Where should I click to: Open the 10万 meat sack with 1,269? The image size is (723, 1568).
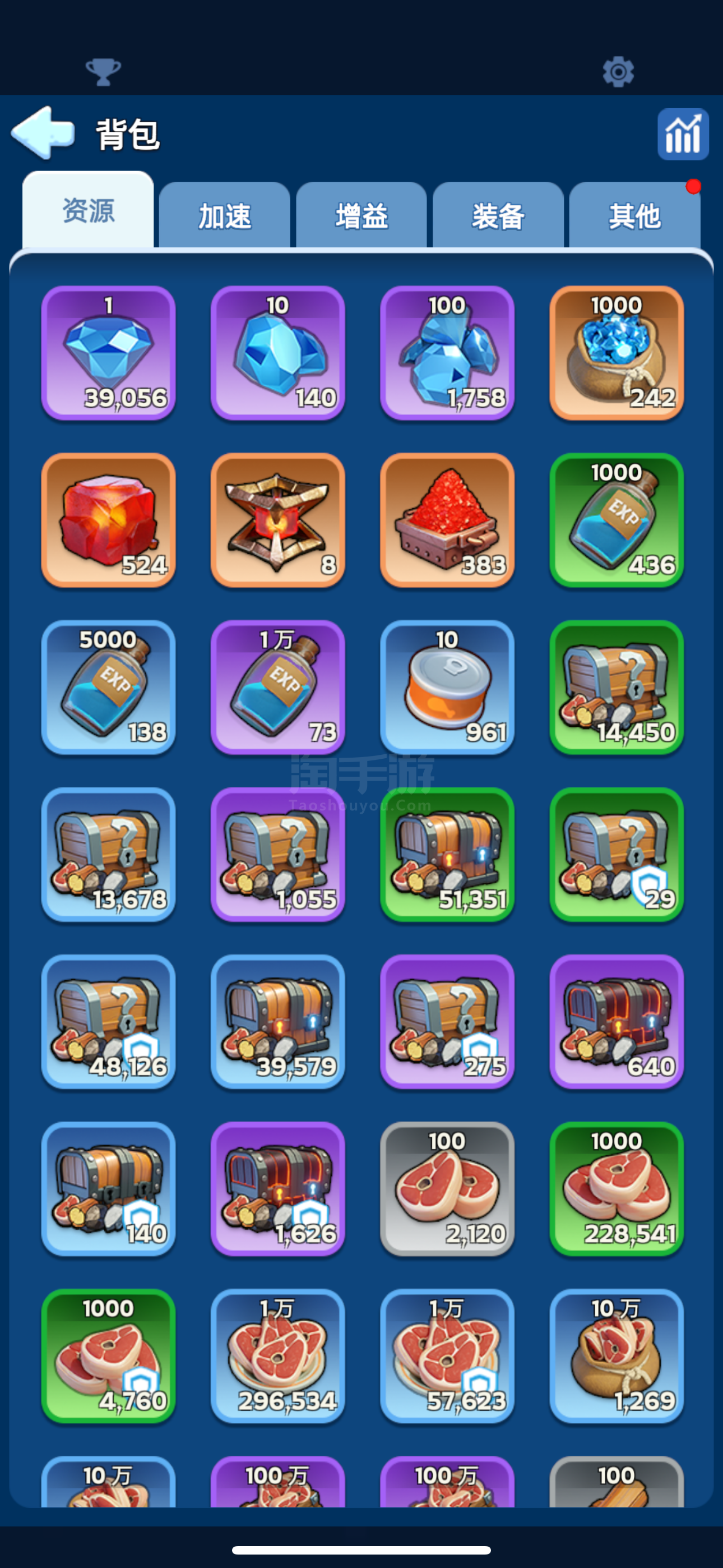pyautogui.click(x=616, y=1355)
